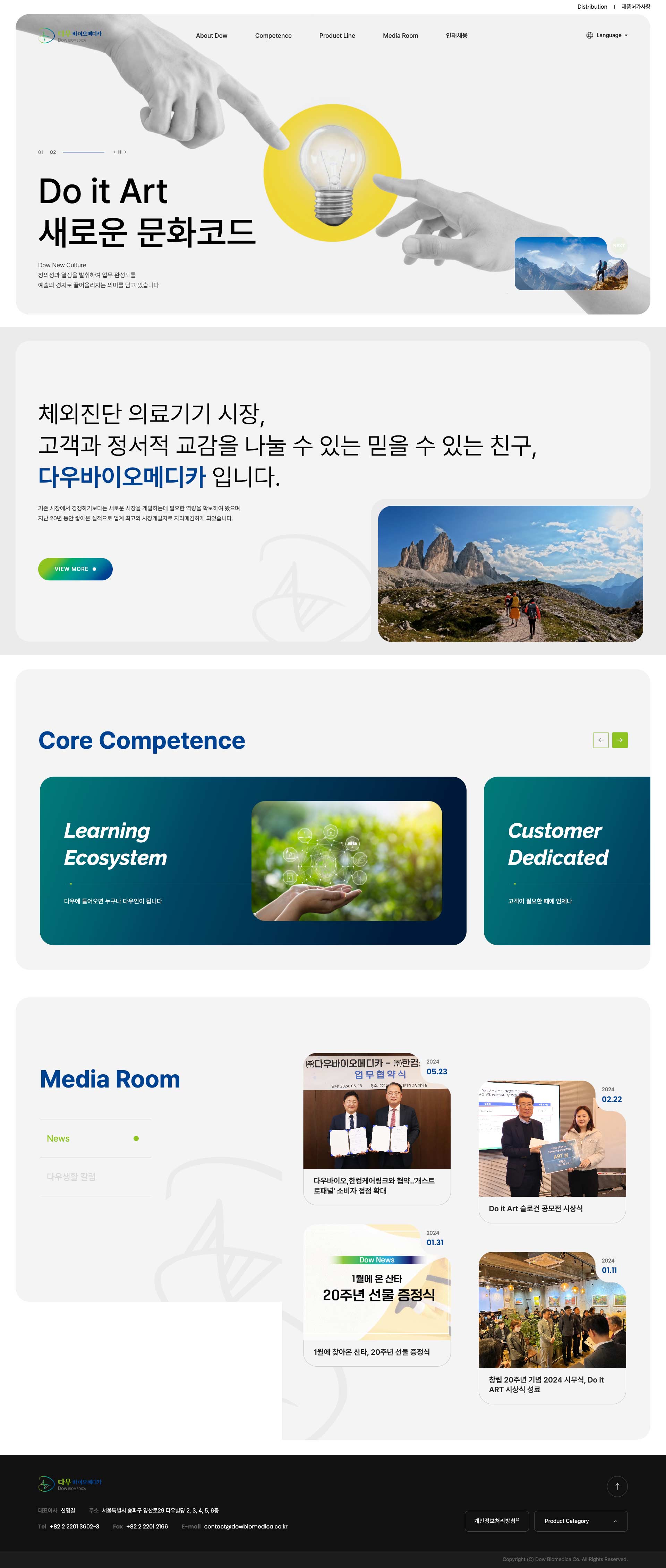Open the 05.23 한컴케어링크 협약 news article
Viewport: 666px width, 1568px height.
point(377,1129)
